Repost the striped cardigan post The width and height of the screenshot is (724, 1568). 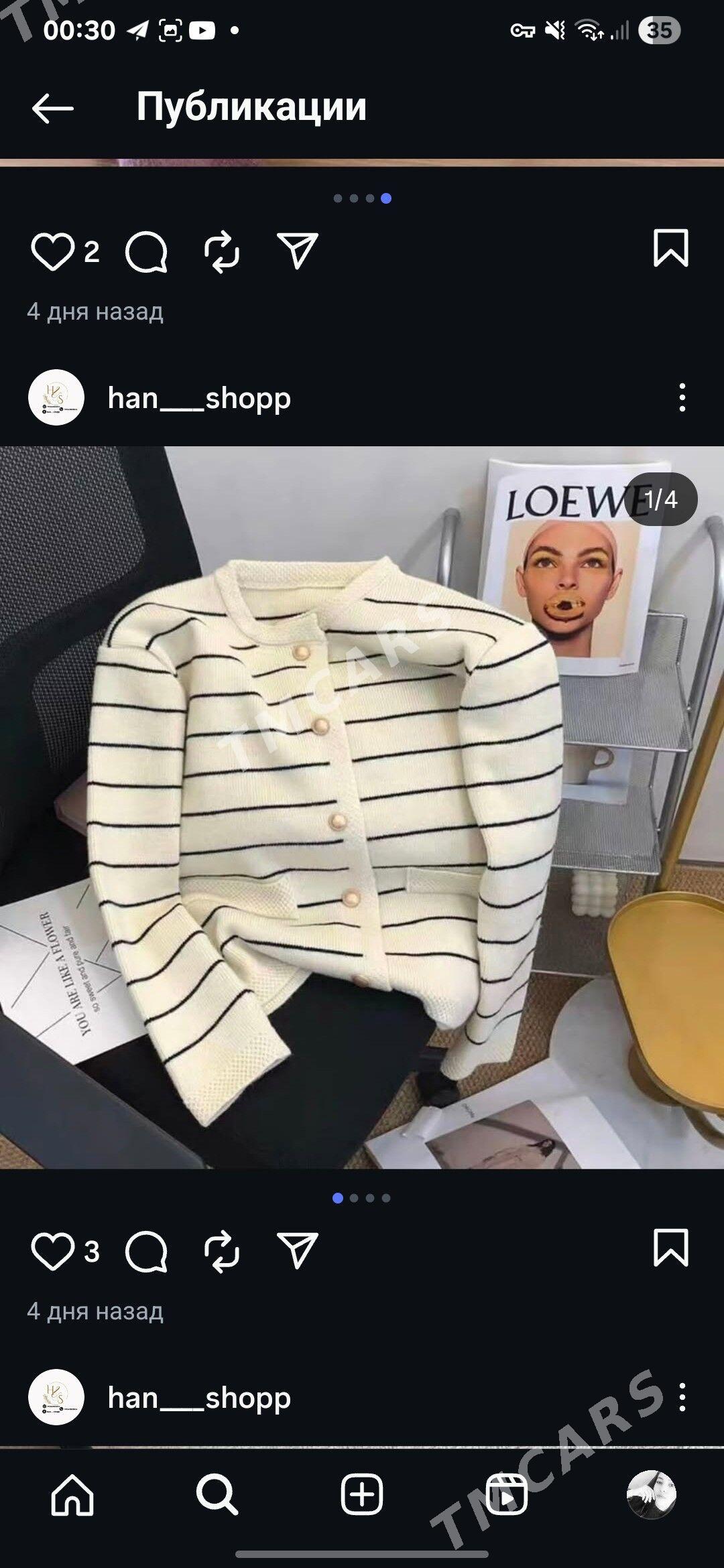222,1251
